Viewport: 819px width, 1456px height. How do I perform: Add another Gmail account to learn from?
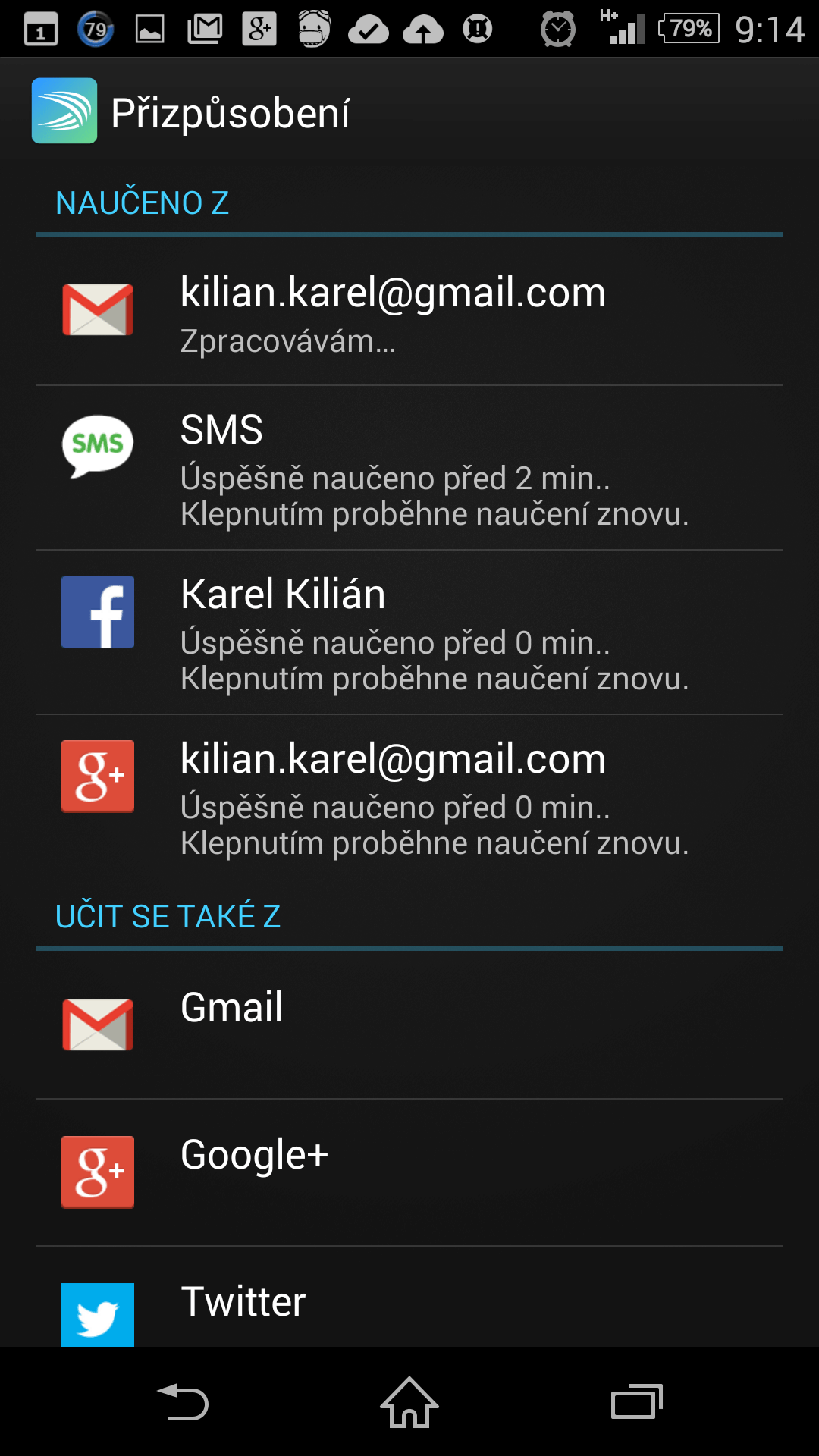tap(409, 1024)
